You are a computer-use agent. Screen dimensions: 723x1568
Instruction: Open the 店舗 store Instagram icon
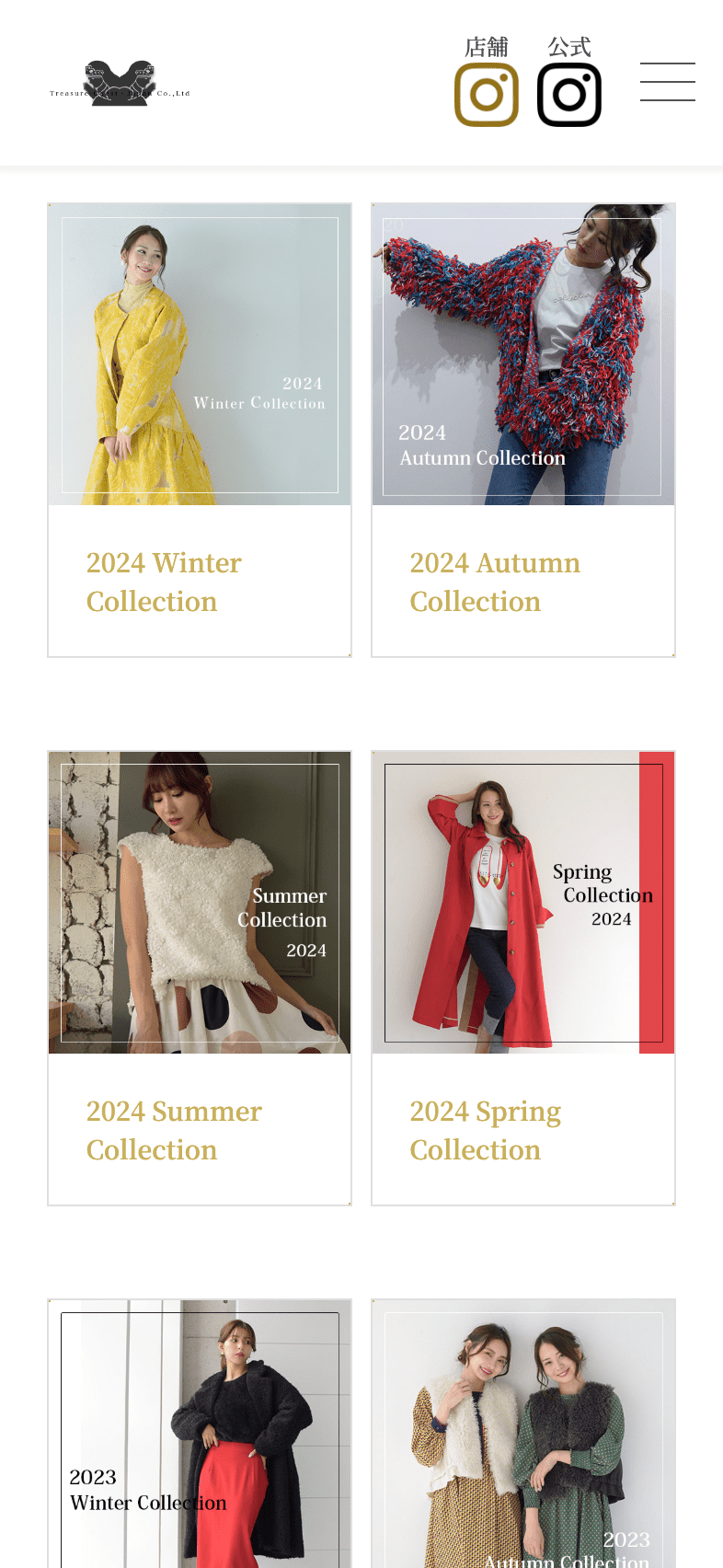(x=487, y=94)
